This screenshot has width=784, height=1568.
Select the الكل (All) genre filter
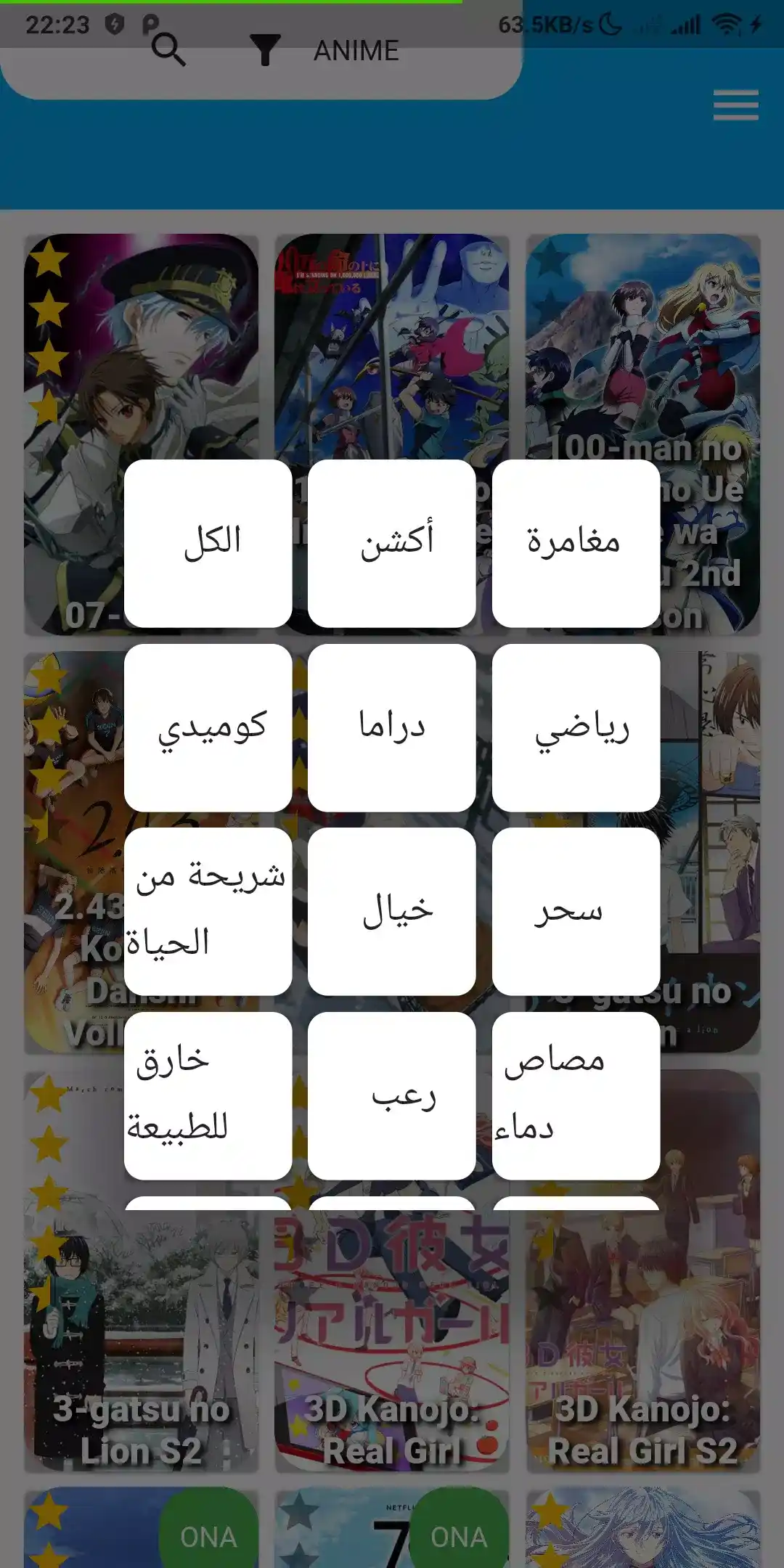click(208, 543)
